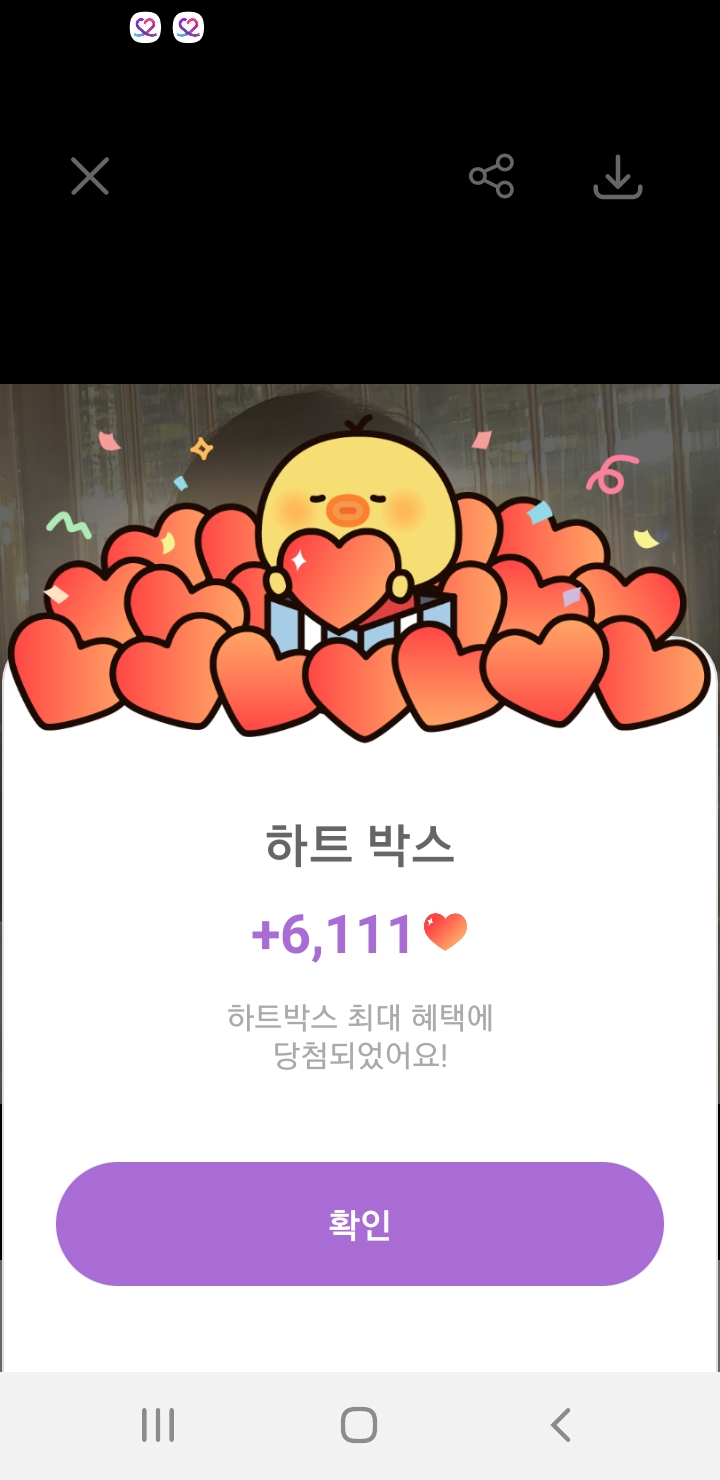Tap the first heart app notification icon
The width and height of the screenshot is (720, 1480).
coord(145,27)
